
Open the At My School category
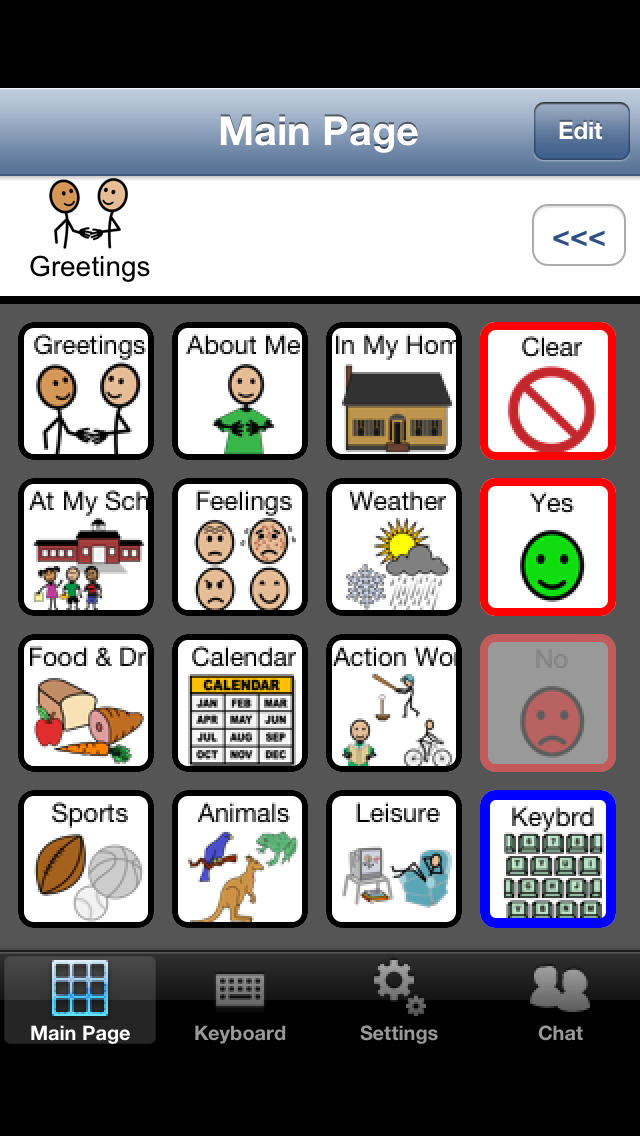pos(86,547)
